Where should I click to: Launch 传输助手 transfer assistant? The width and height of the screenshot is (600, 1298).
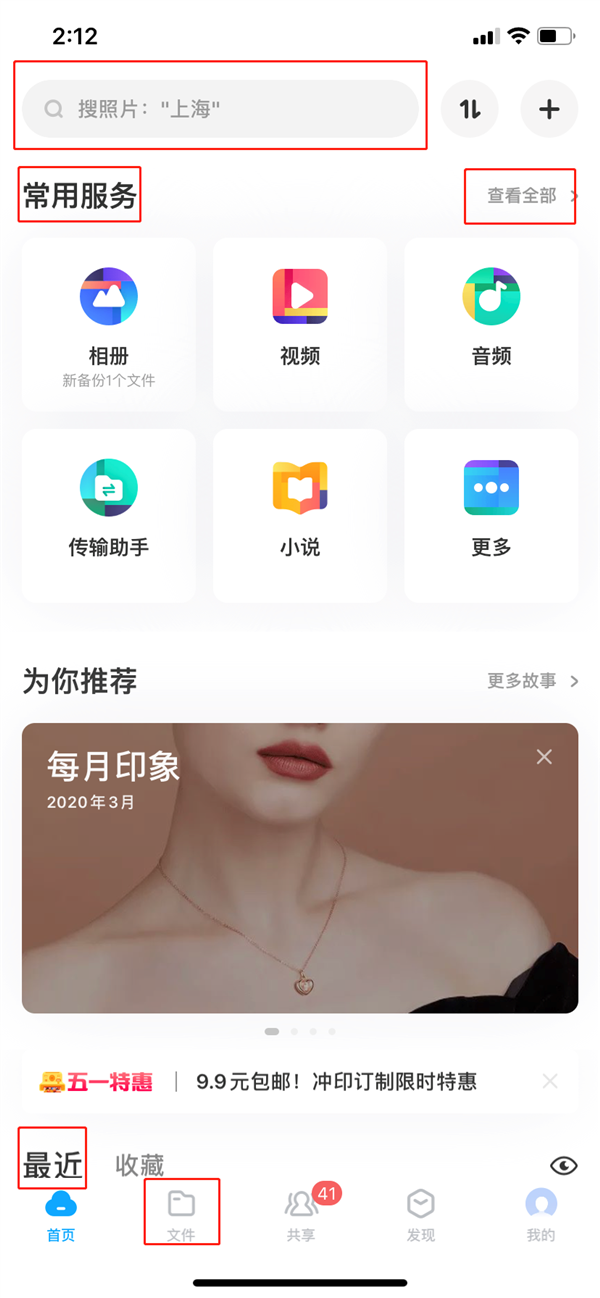[x=108, y=515]
